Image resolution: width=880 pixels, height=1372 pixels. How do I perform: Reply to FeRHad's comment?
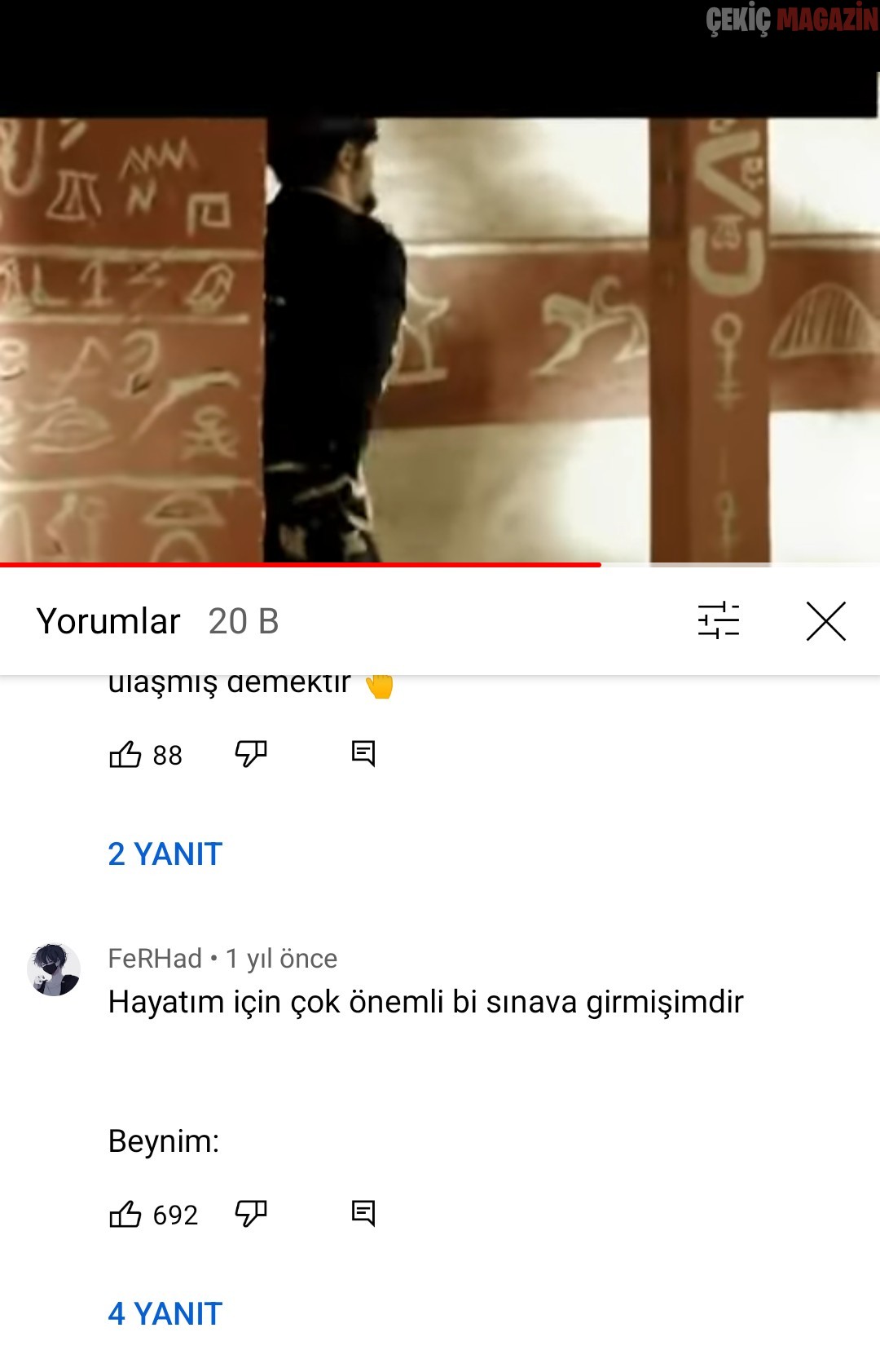click(363, 1214)
